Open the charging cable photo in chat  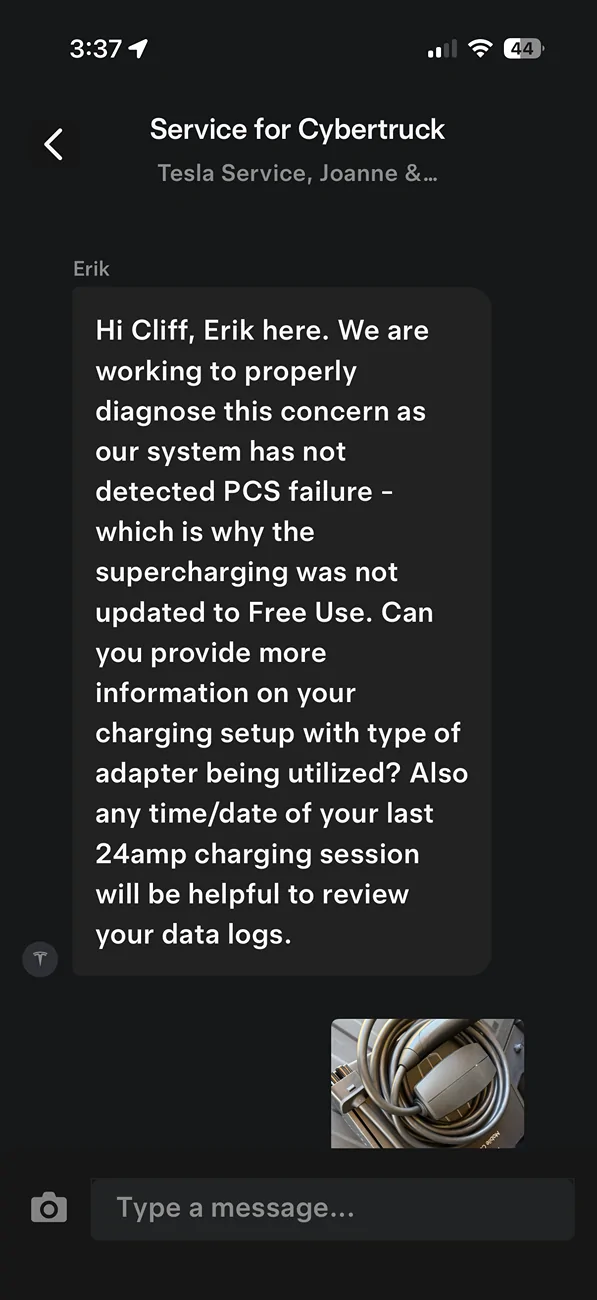coord(428,1083)
